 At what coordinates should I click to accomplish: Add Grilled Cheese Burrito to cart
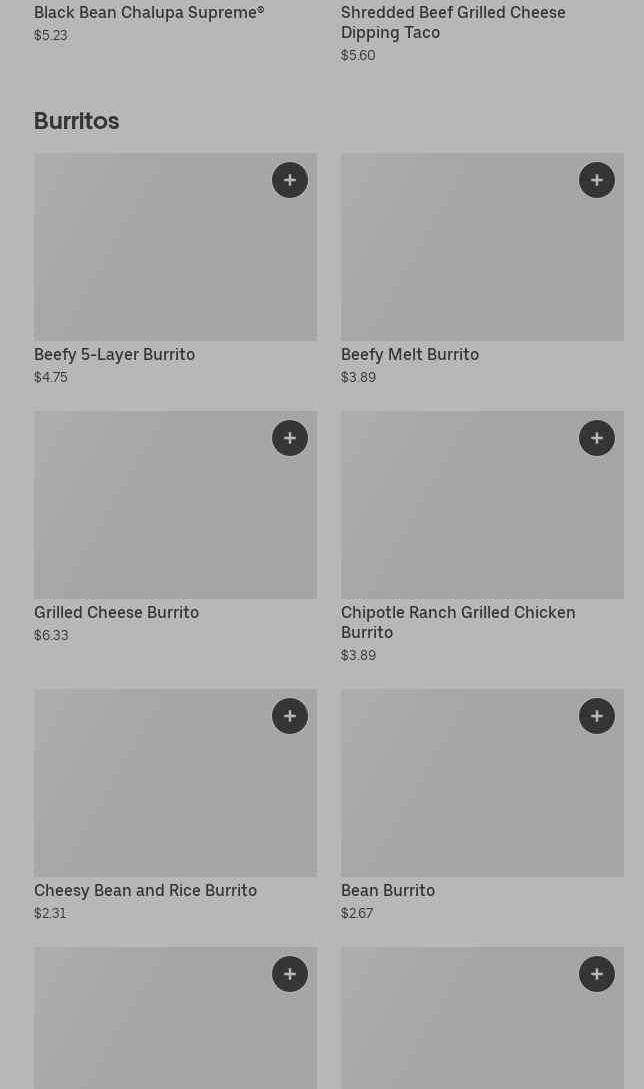290,438
